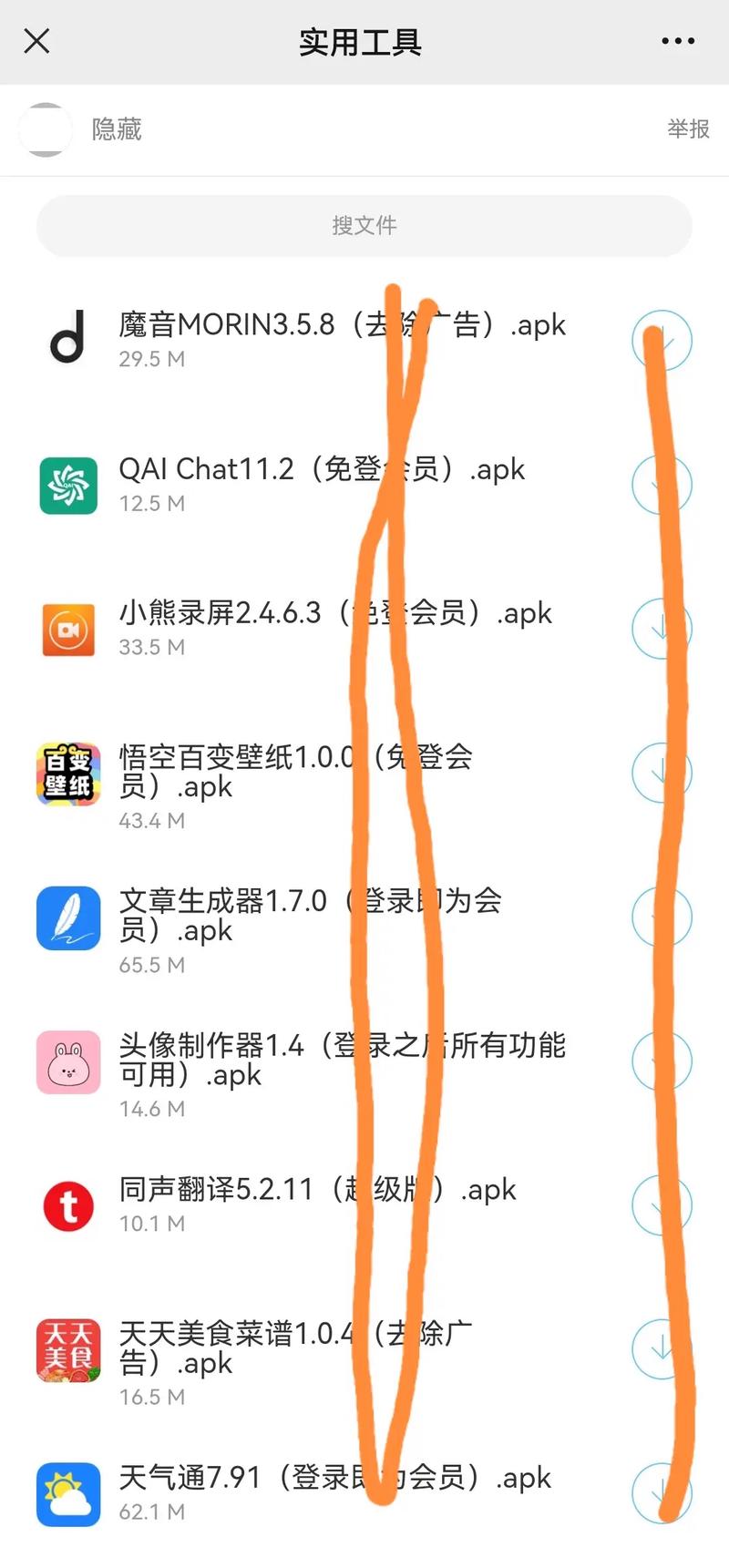Close the 实用工具 page with the X
The width and height of the screenshot is (729, 1568).
click(36, 41)
